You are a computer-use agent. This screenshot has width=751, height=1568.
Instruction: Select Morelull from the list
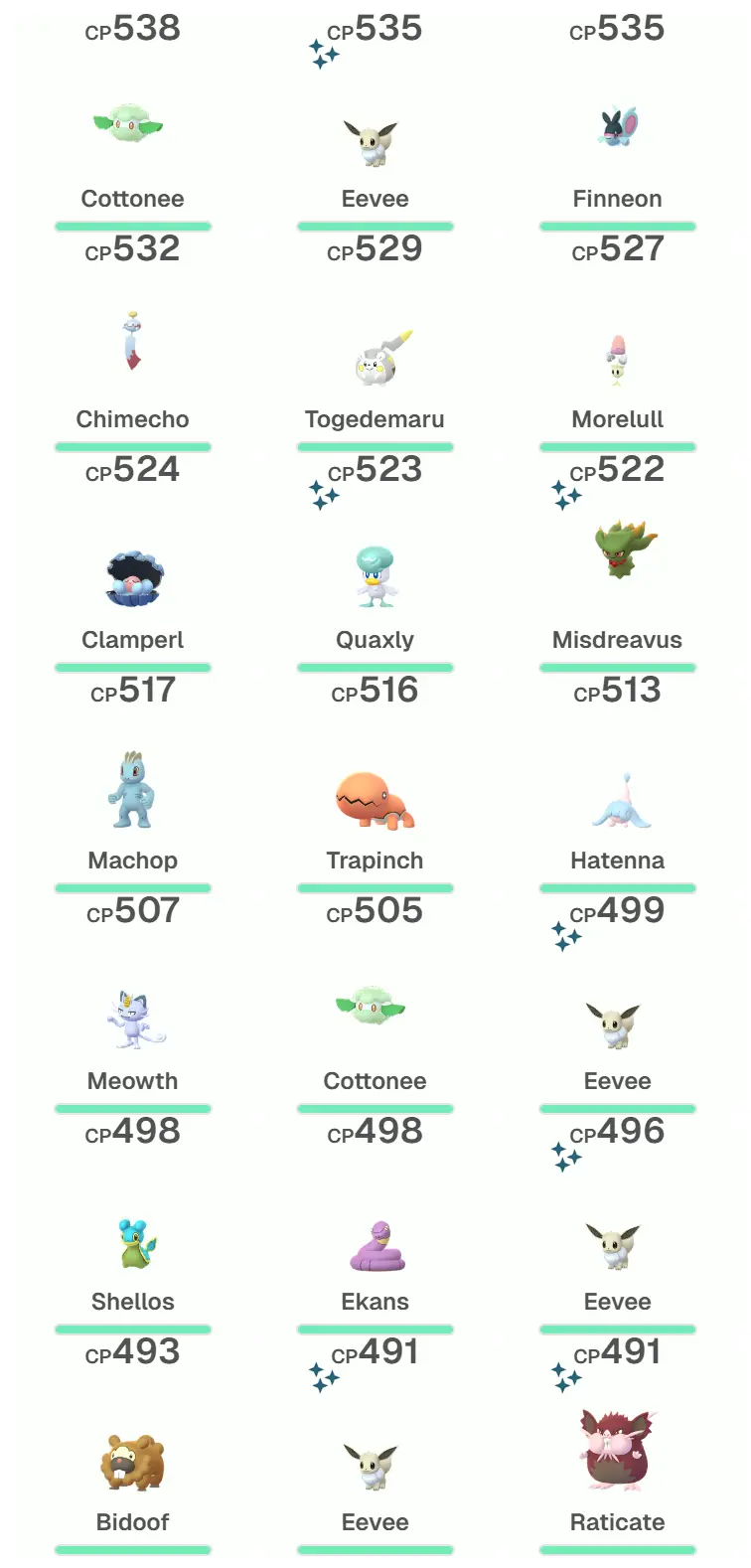click(617, 360)
